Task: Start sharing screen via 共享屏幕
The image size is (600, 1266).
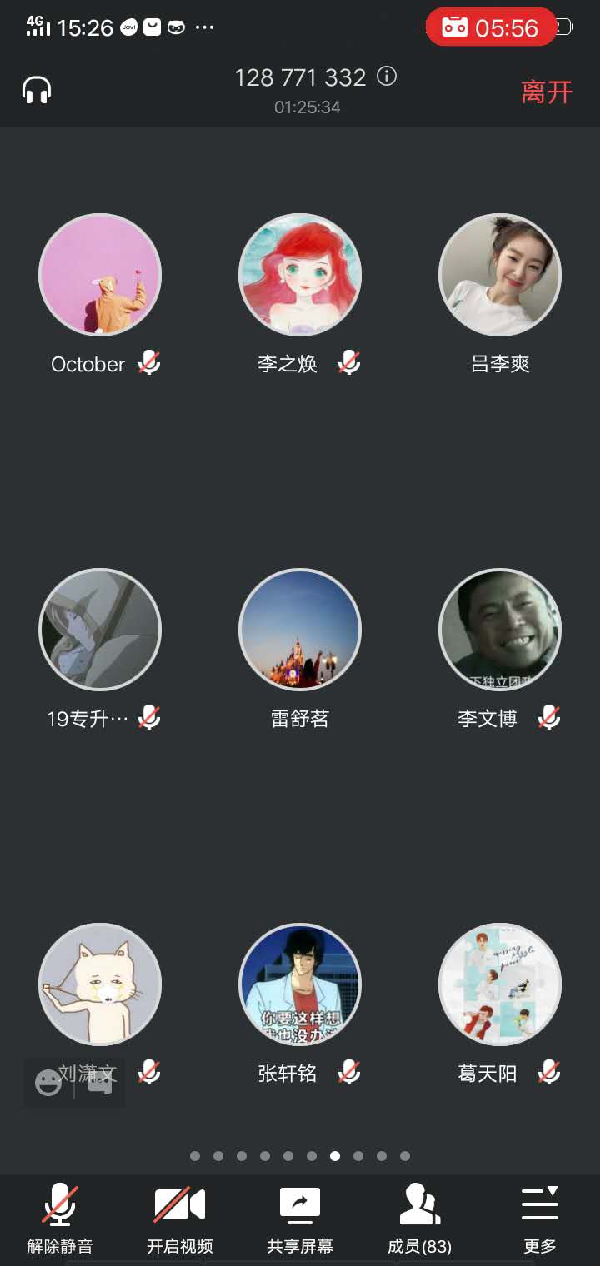Action: [x=300, y=1218]
